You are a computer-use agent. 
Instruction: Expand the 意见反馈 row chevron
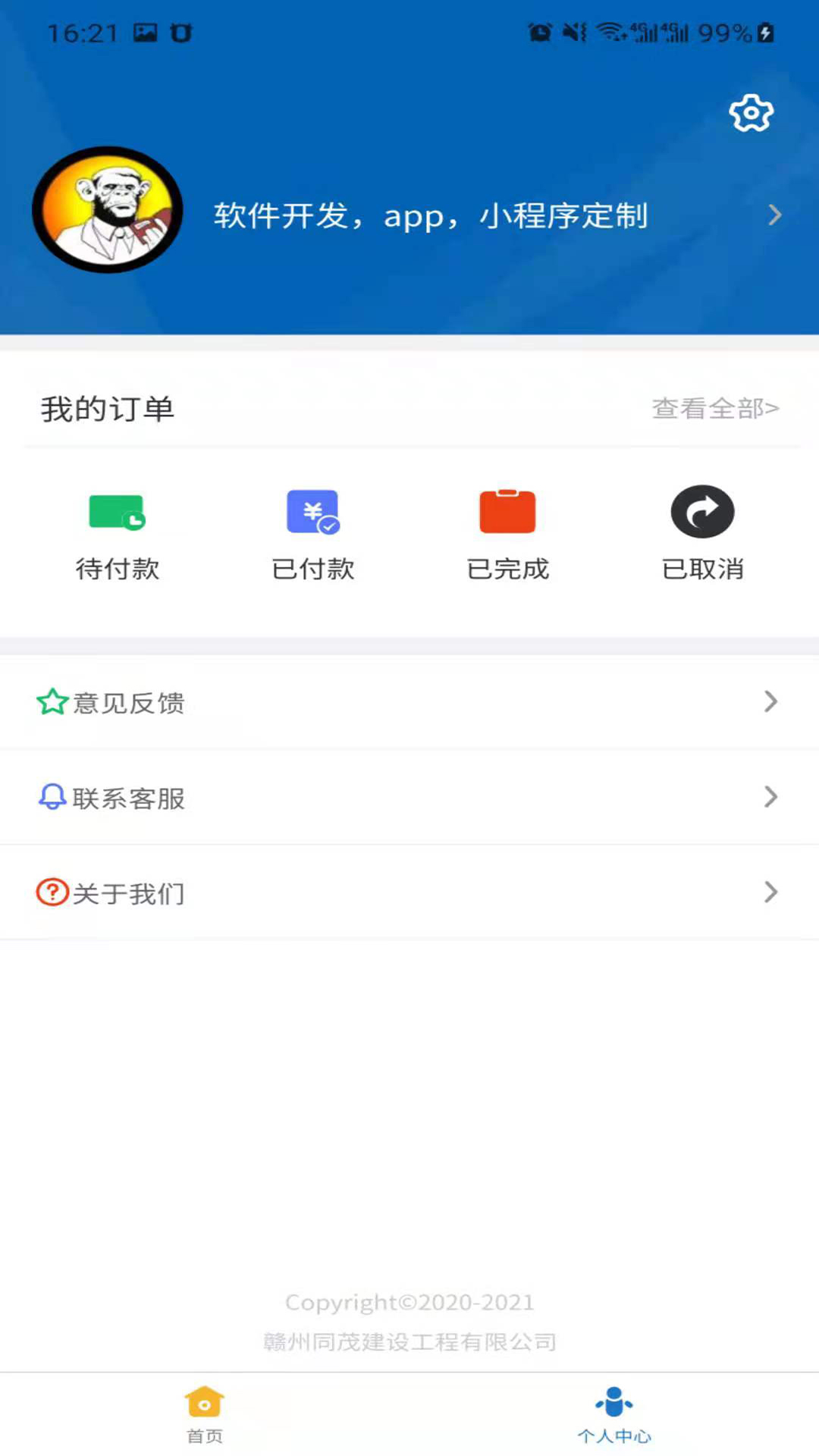pyautogui.click(x=772, y=701)
